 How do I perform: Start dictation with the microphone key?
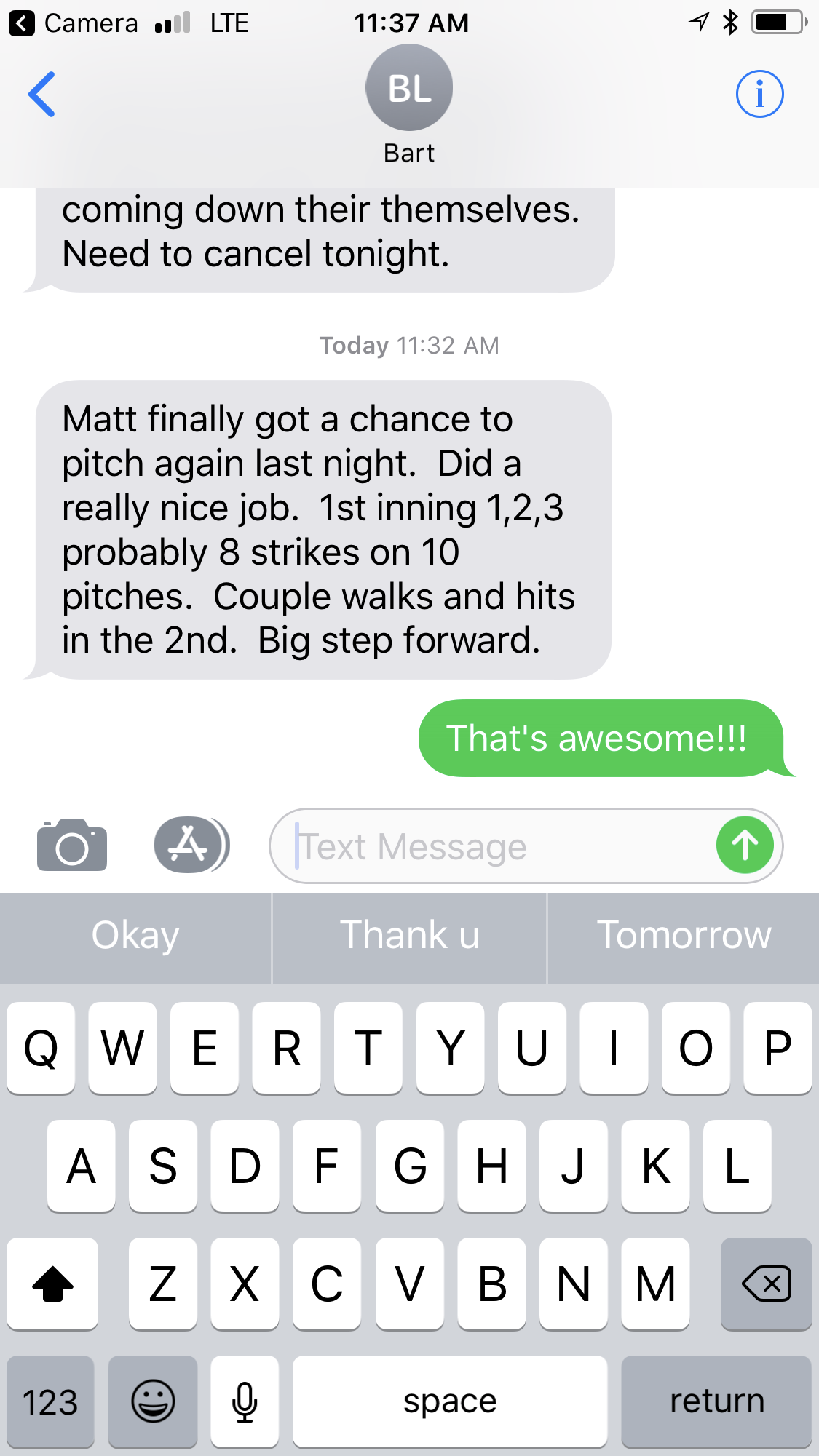245,1401
